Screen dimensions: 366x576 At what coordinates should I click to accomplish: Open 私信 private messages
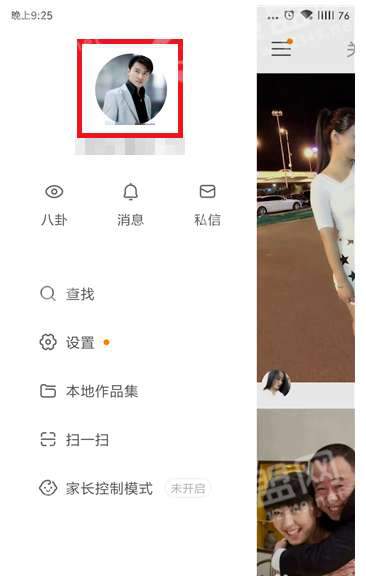tap(207, 205)
